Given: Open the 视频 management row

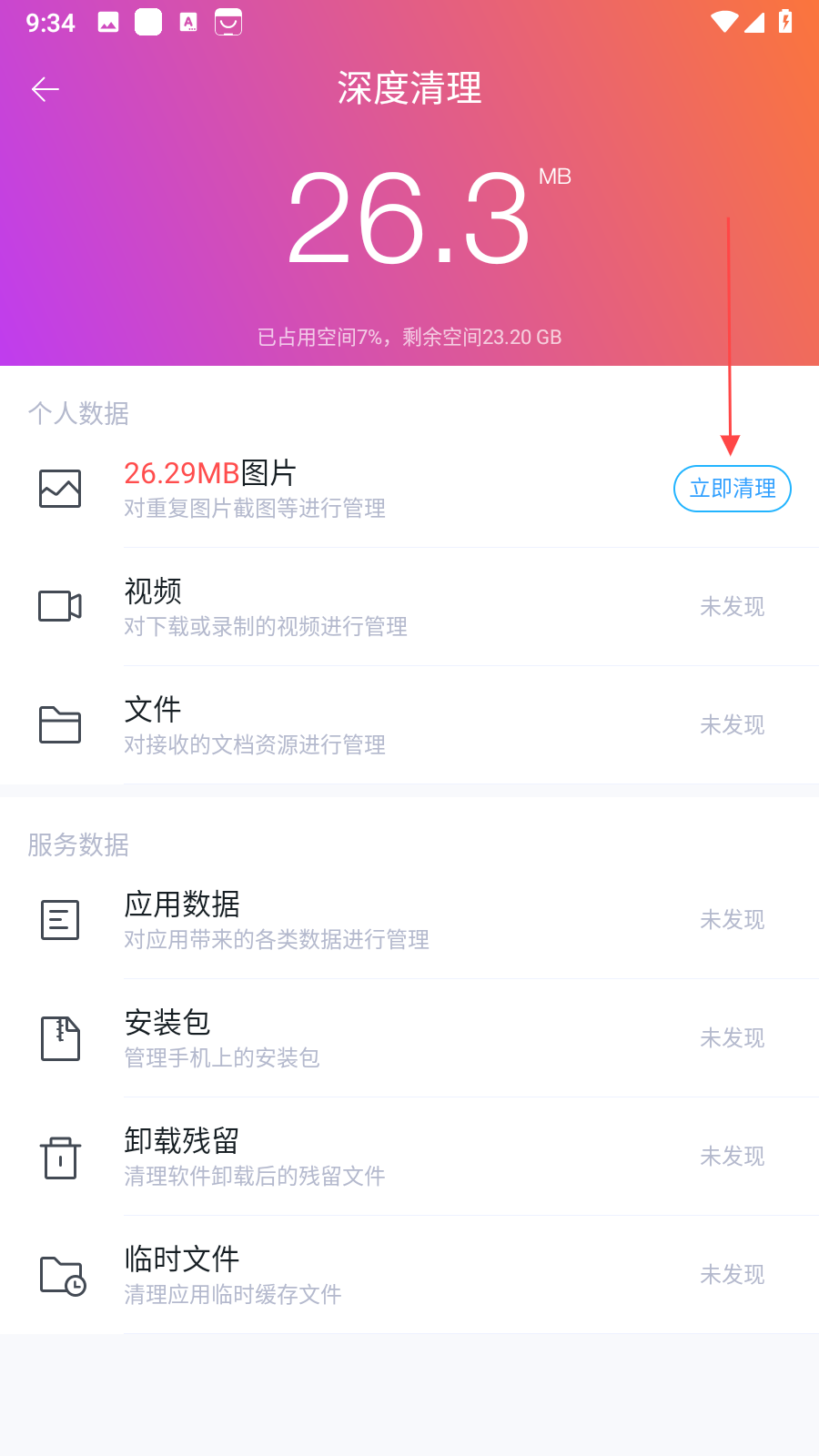Looking at the screenshot, I should (364, 607).
